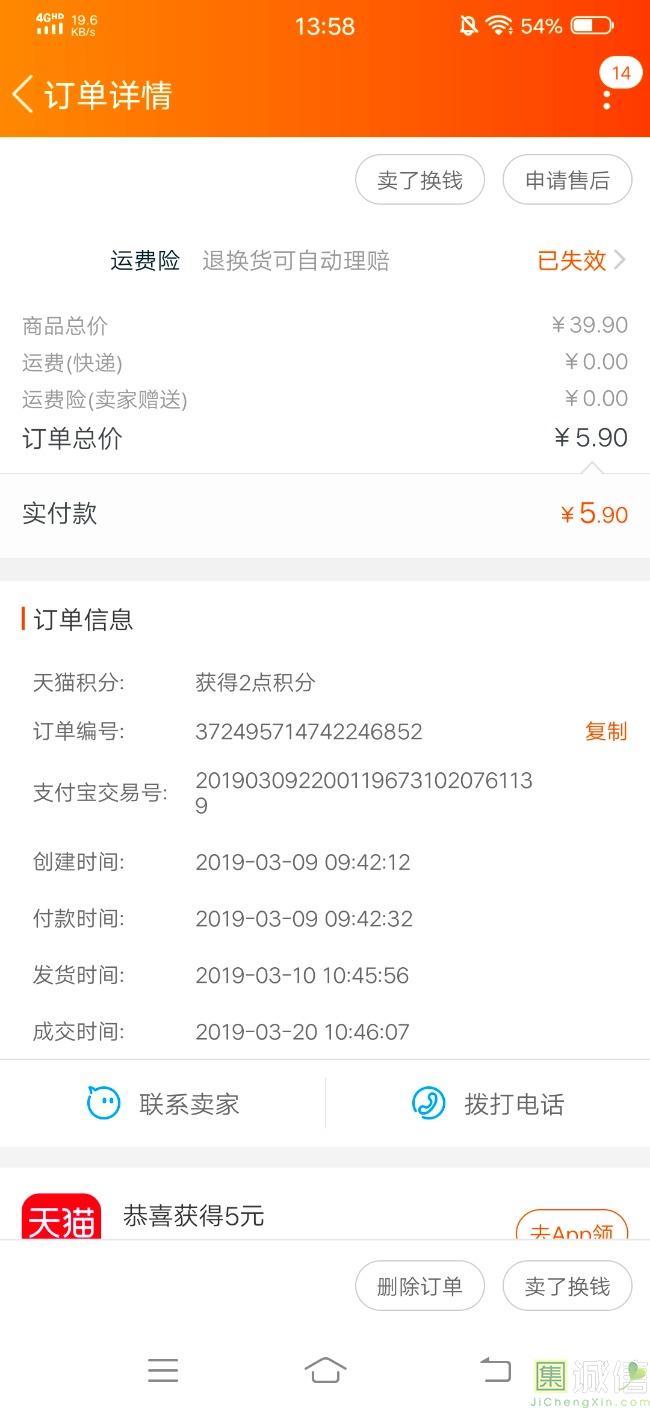This screenshot has height=1408, width=650.
Task: Tap the bottom 卖了换钱 button
Action: (x=567, y=1286)
